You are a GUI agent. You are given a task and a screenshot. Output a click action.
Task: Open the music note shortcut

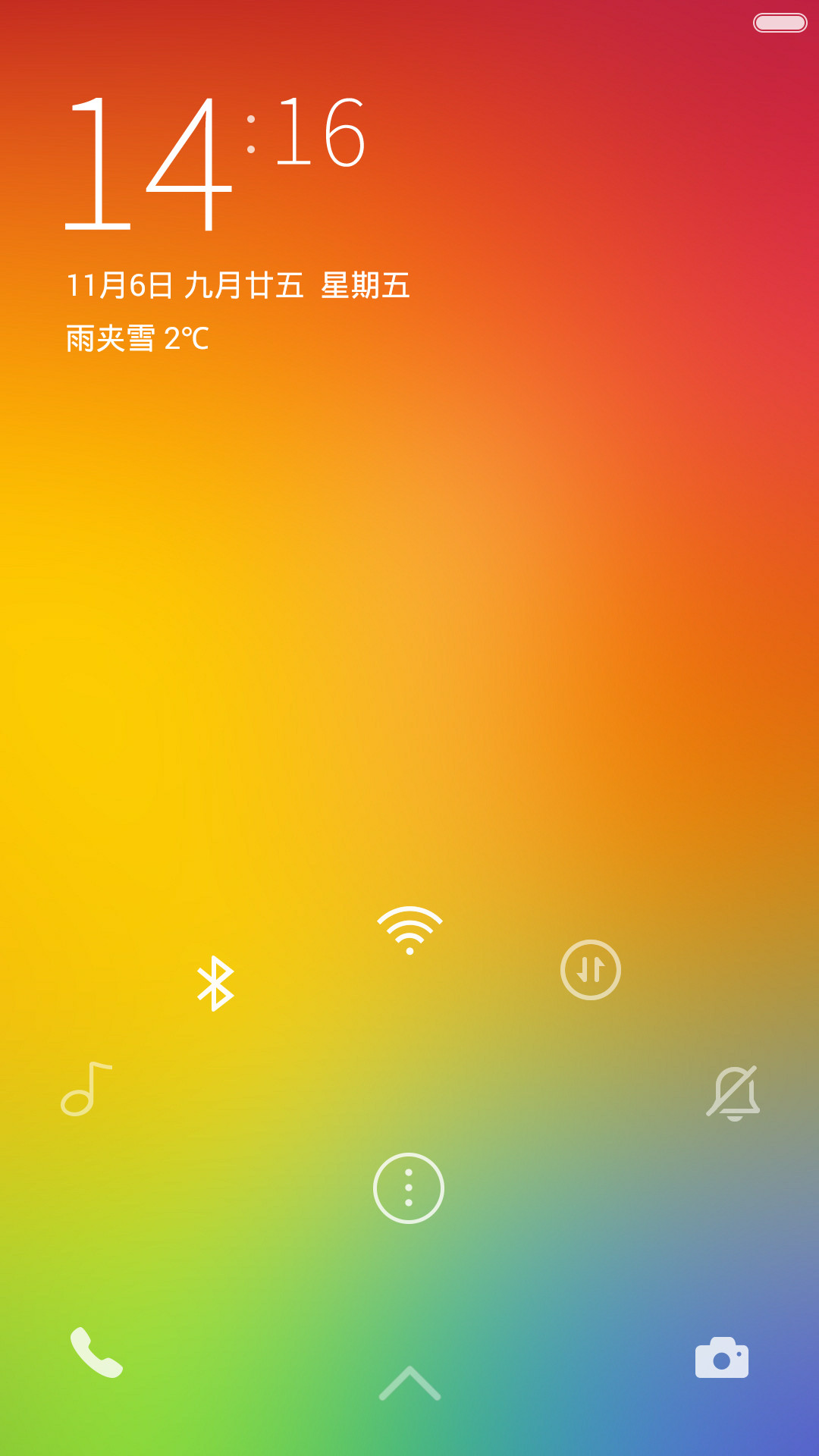pos(86,1089)
